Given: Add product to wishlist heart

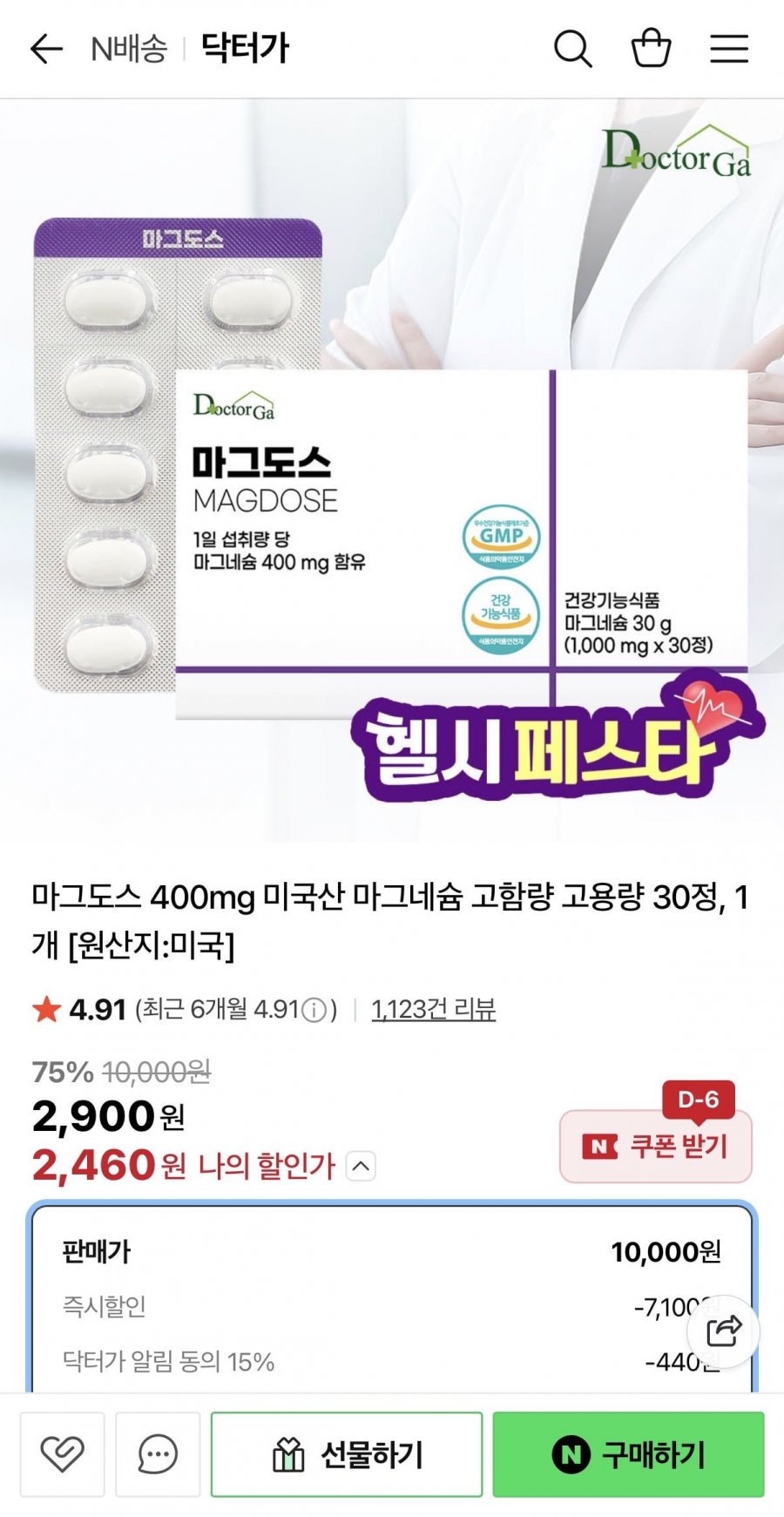Looking at the screenshot, I should [x=63, y=1453].
